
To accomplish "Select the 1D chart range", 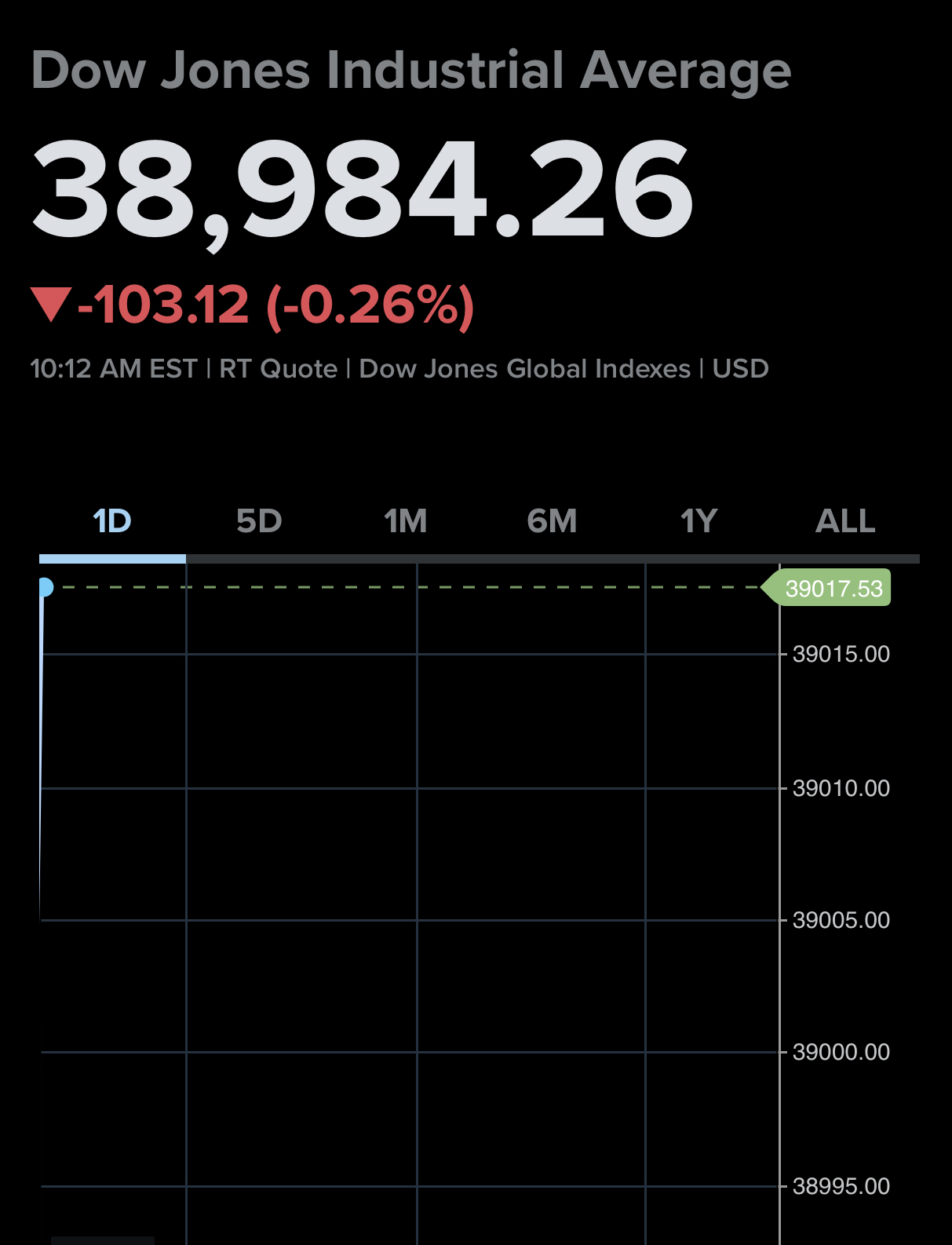I will tap(112, 521).
